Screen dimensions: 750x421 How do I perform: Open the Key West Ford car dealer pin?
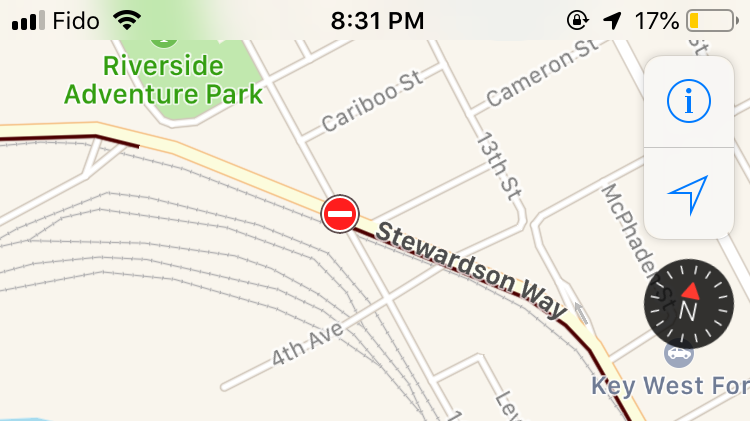(679, 354)
